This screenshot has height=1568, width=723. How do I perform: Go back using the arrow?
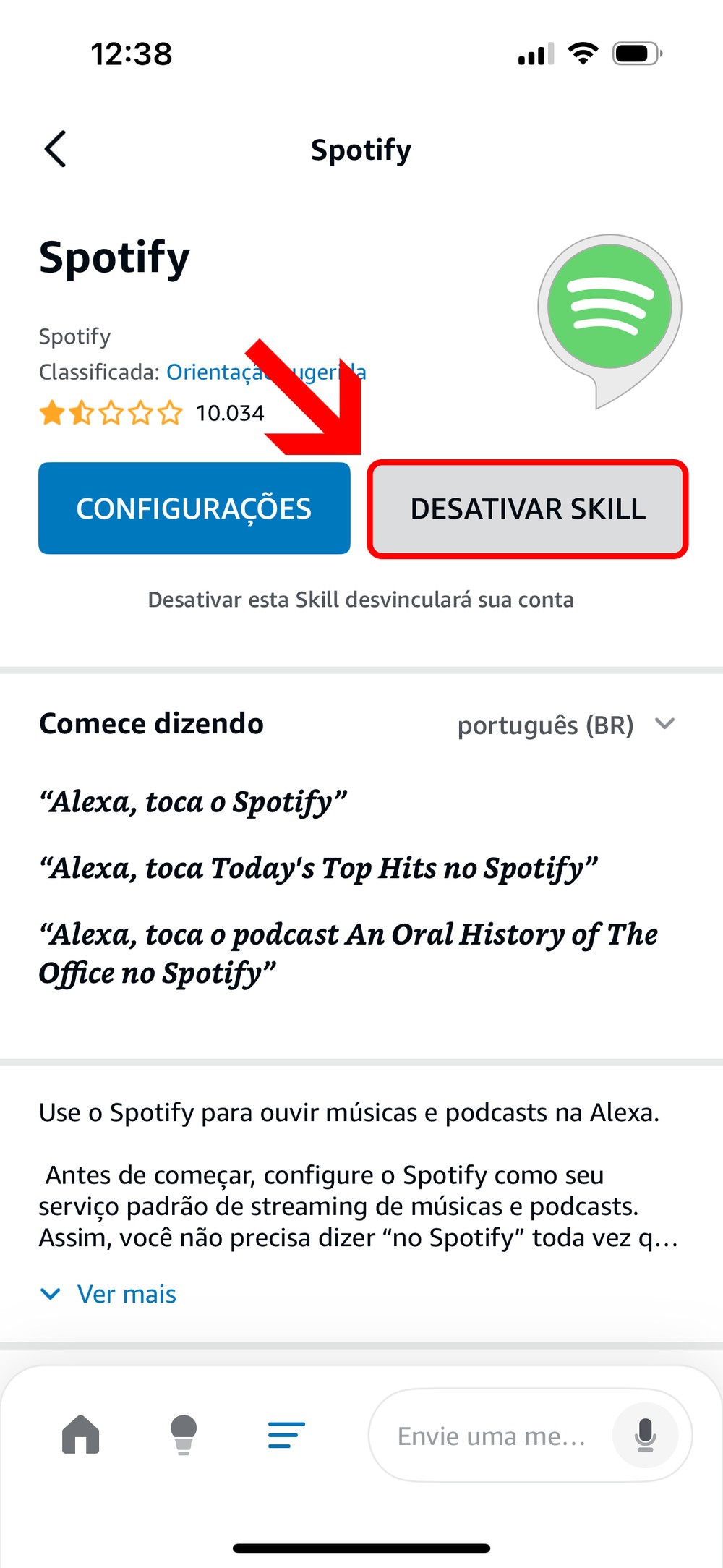tap(56, 149)
